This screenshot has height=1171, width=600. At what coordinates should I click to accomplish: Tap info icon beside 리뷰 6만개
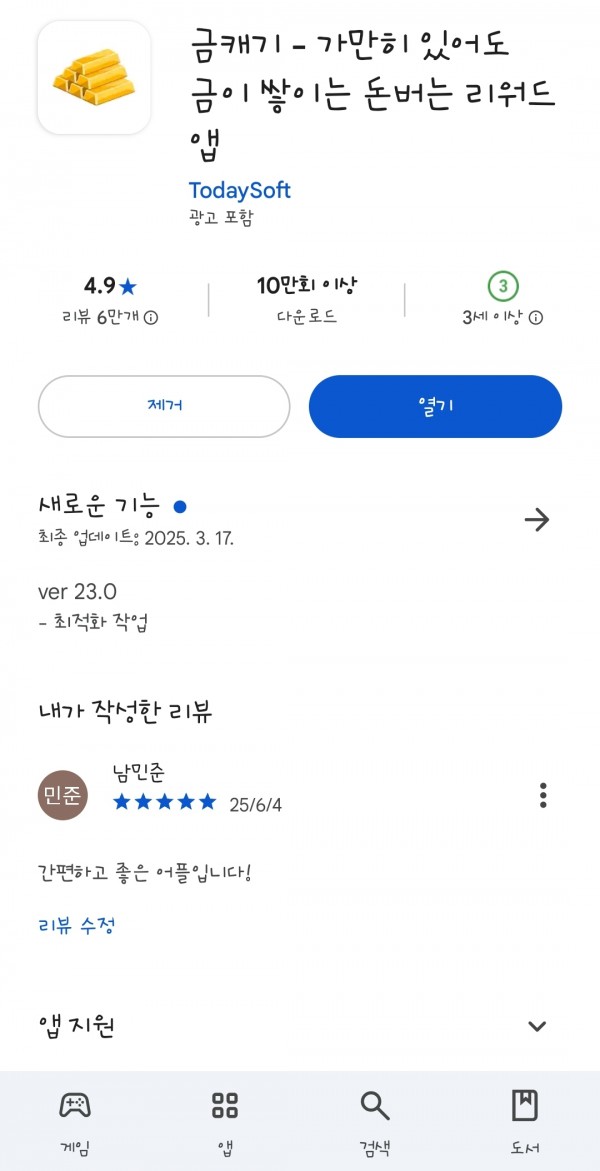[151, 317]
